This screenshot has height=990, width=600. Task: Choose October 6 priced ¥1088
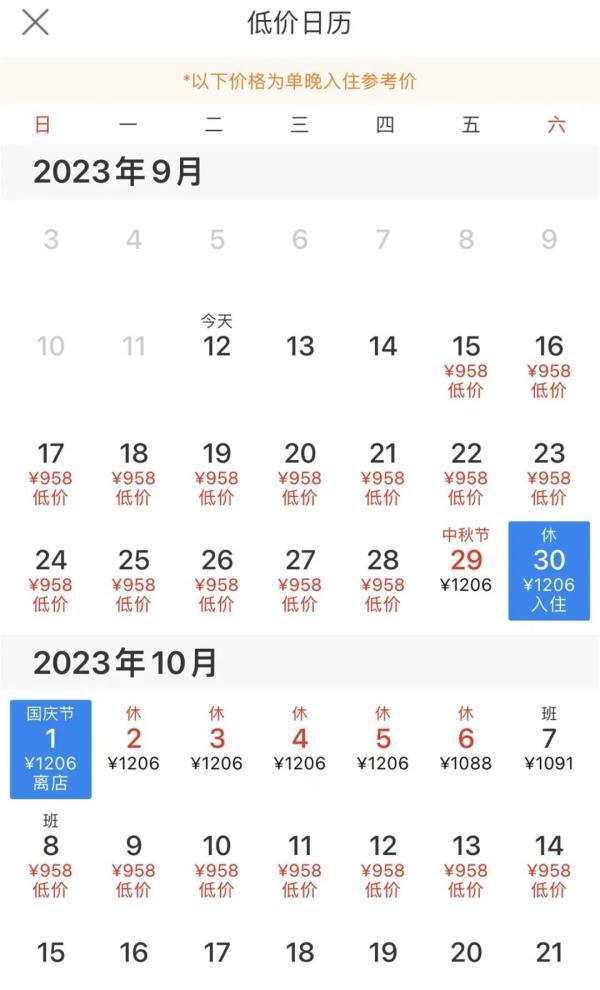[466, 745]
